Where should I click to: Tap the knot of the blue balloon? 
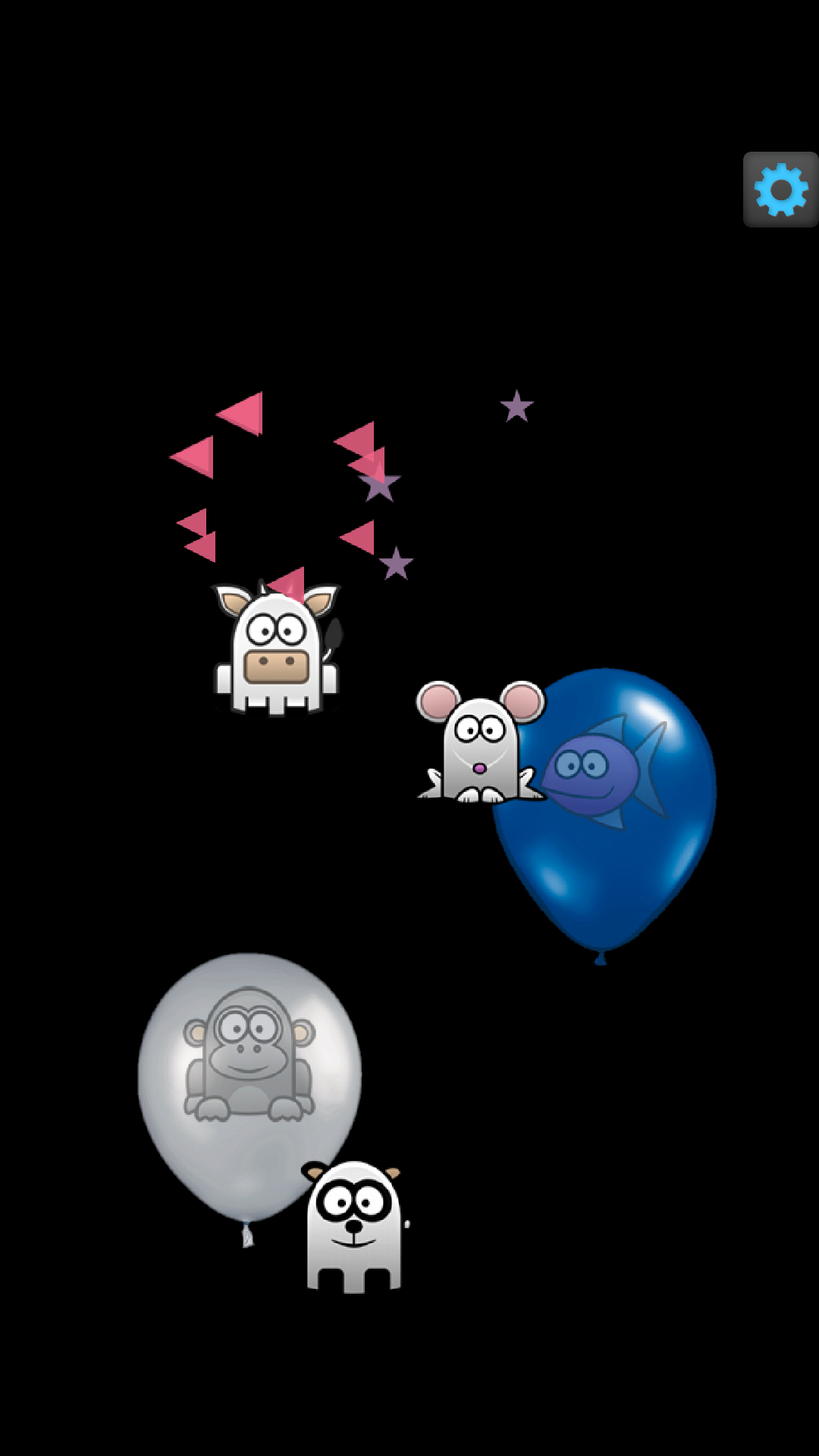(x=601, y=957)
